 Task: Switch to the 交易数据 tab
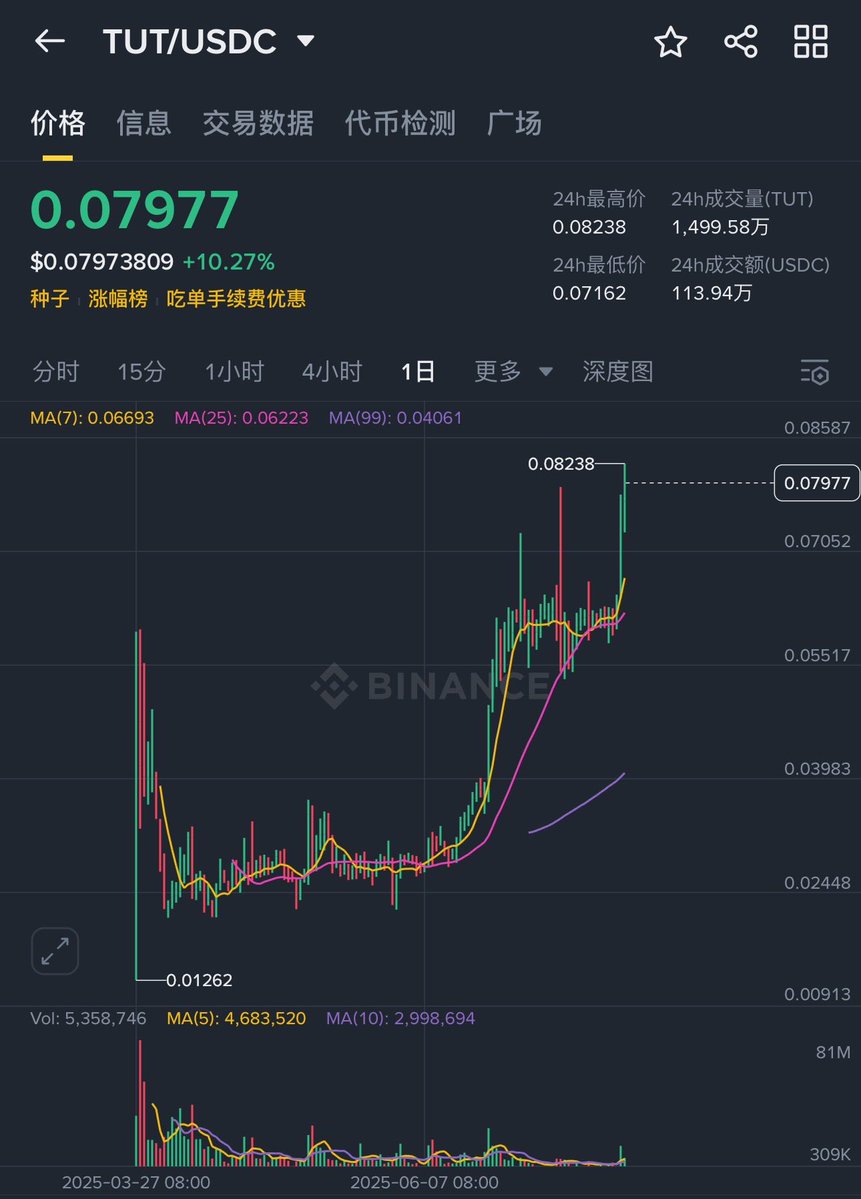(x=258, y=123)
